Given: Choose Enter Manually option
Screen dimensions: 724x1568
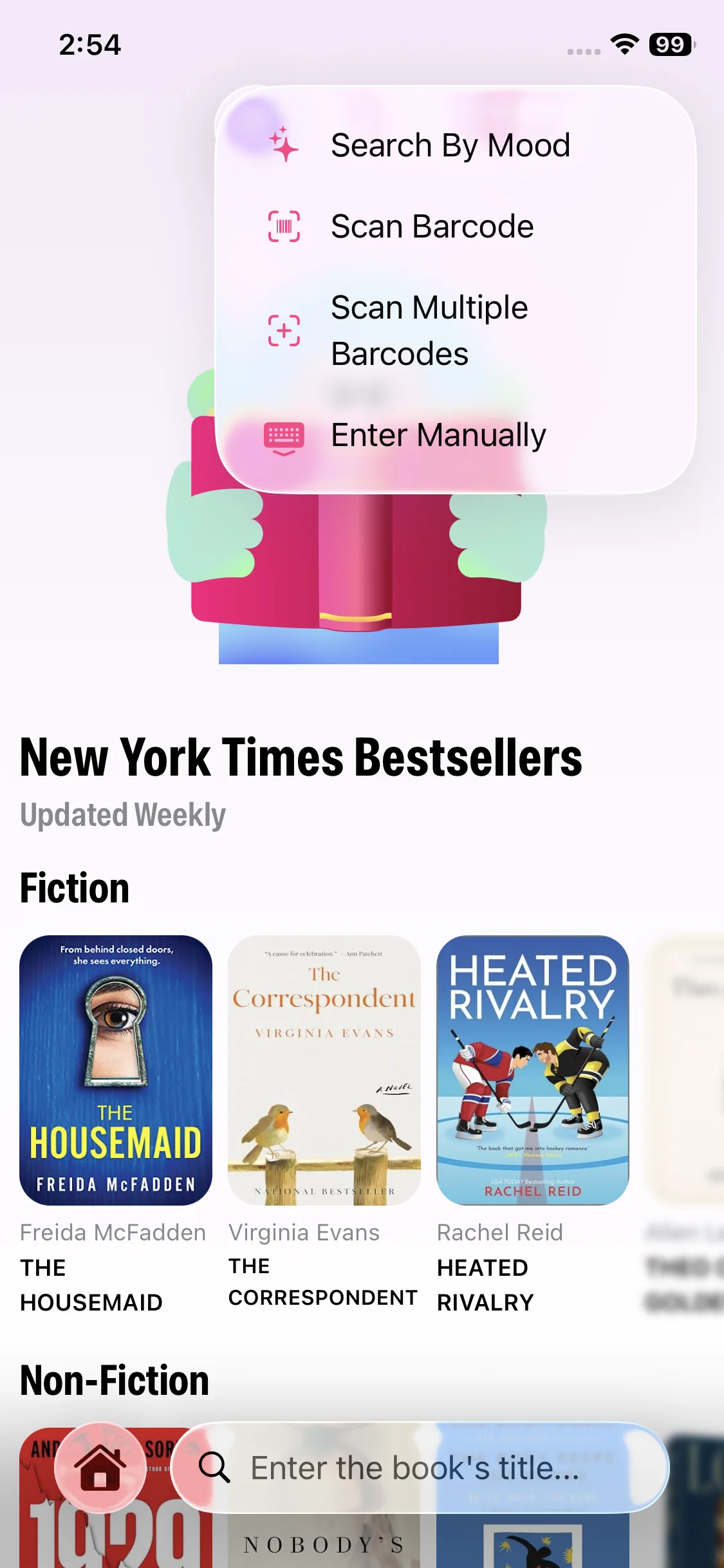Looking at the screenshot, I should pos(455,435).
